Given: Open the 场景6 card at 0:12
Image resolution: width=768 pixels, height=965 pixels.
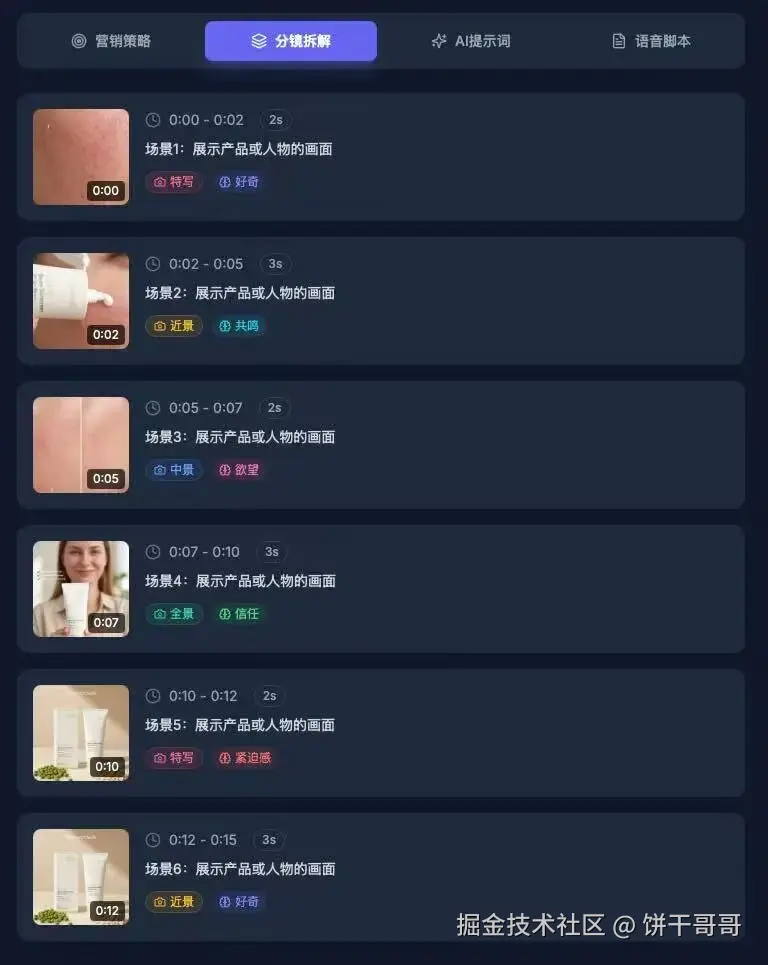Looking at the screenshot, I should (x=380, y=877).
